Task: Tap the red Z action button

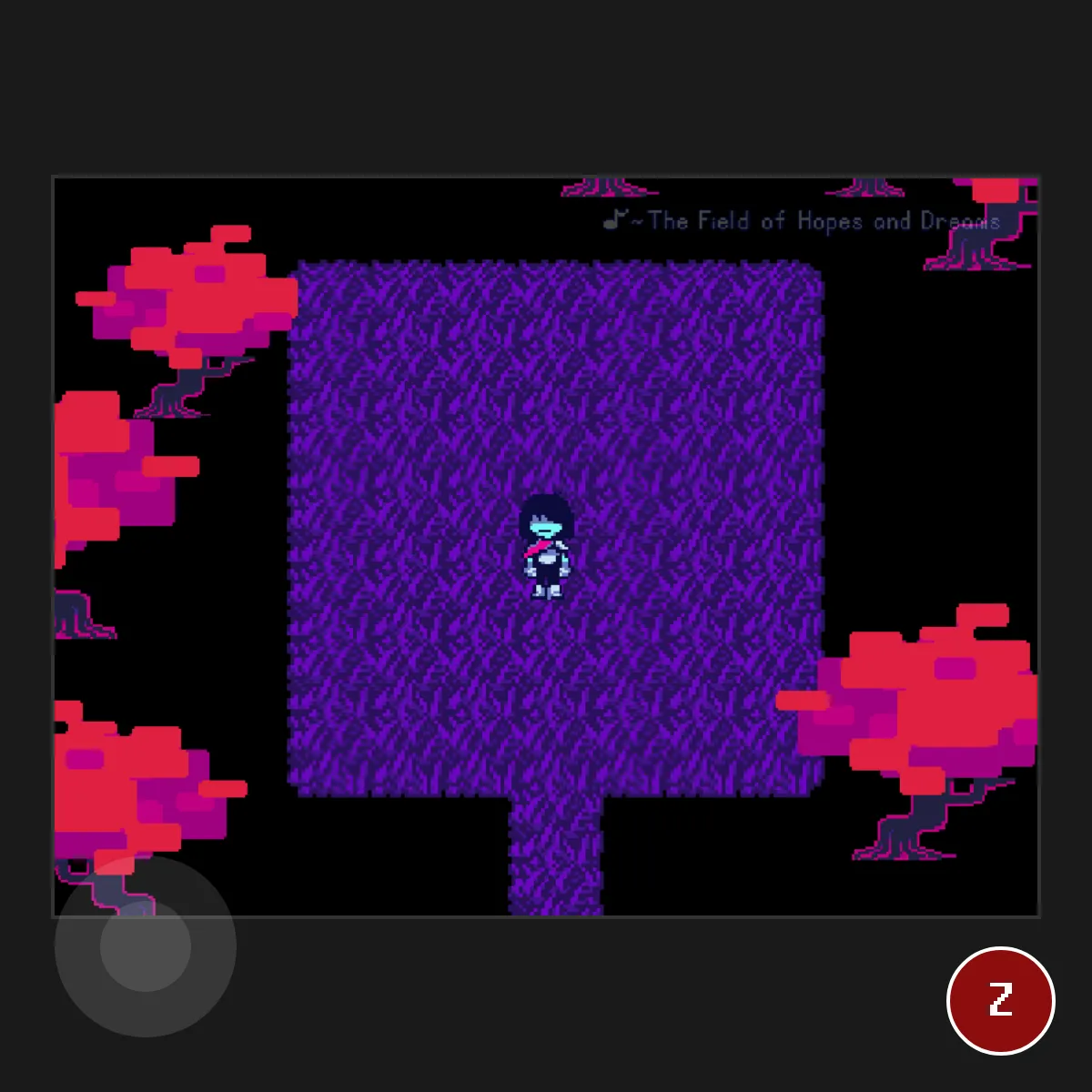Action: [1000, 1000]
